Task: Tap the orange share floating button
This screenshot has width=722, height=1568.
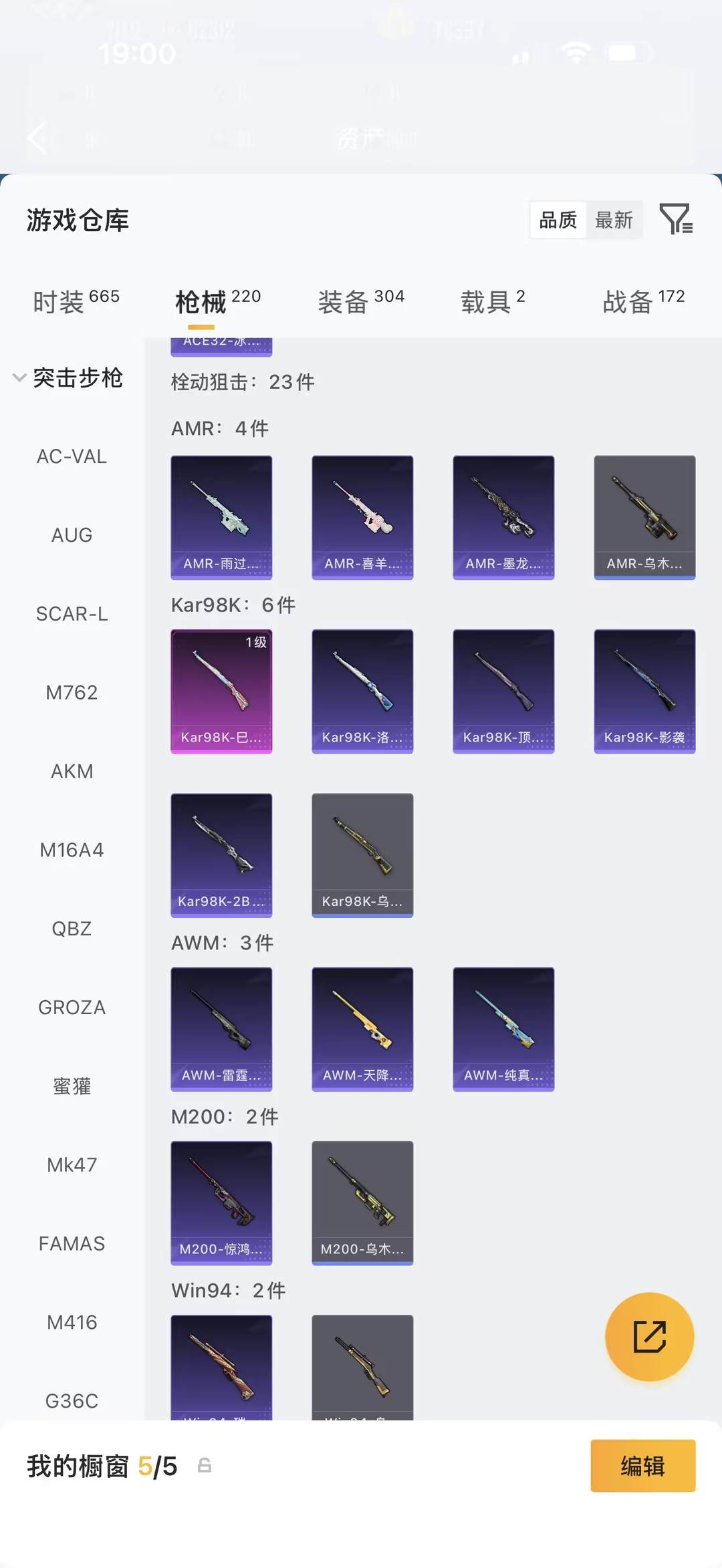Action: [x=649, y=1336]
